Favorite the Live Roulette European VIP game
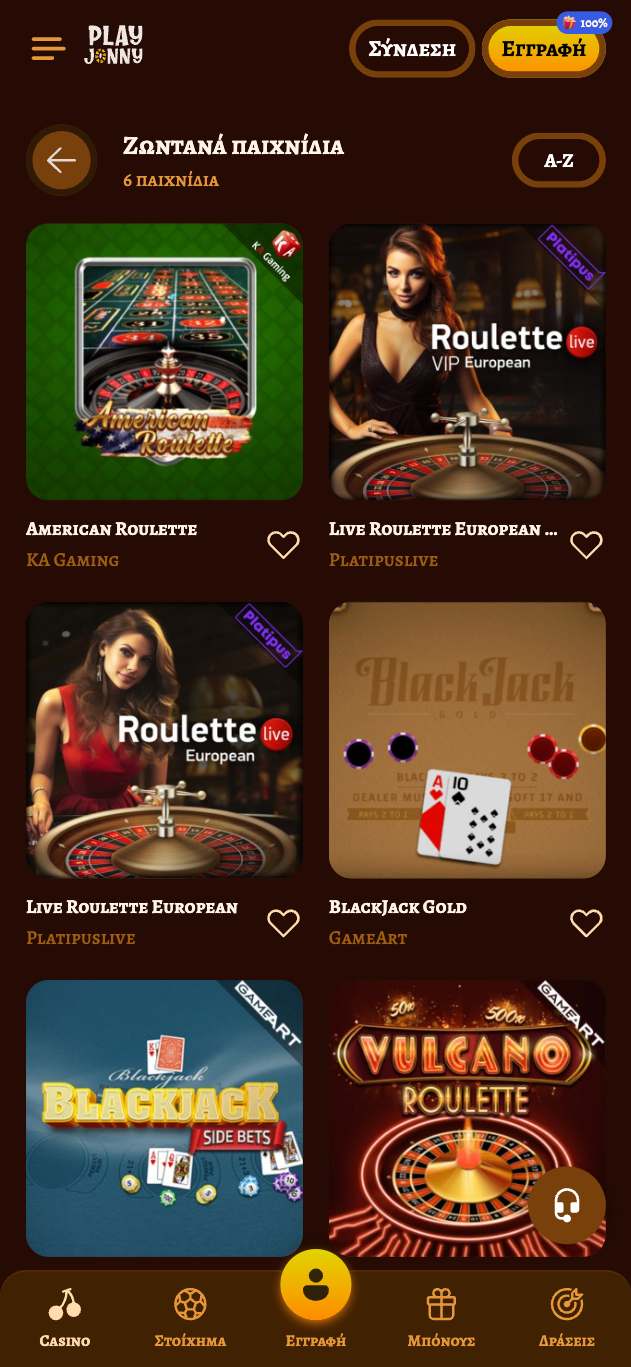631x1367 pixels. click(586, 545)
